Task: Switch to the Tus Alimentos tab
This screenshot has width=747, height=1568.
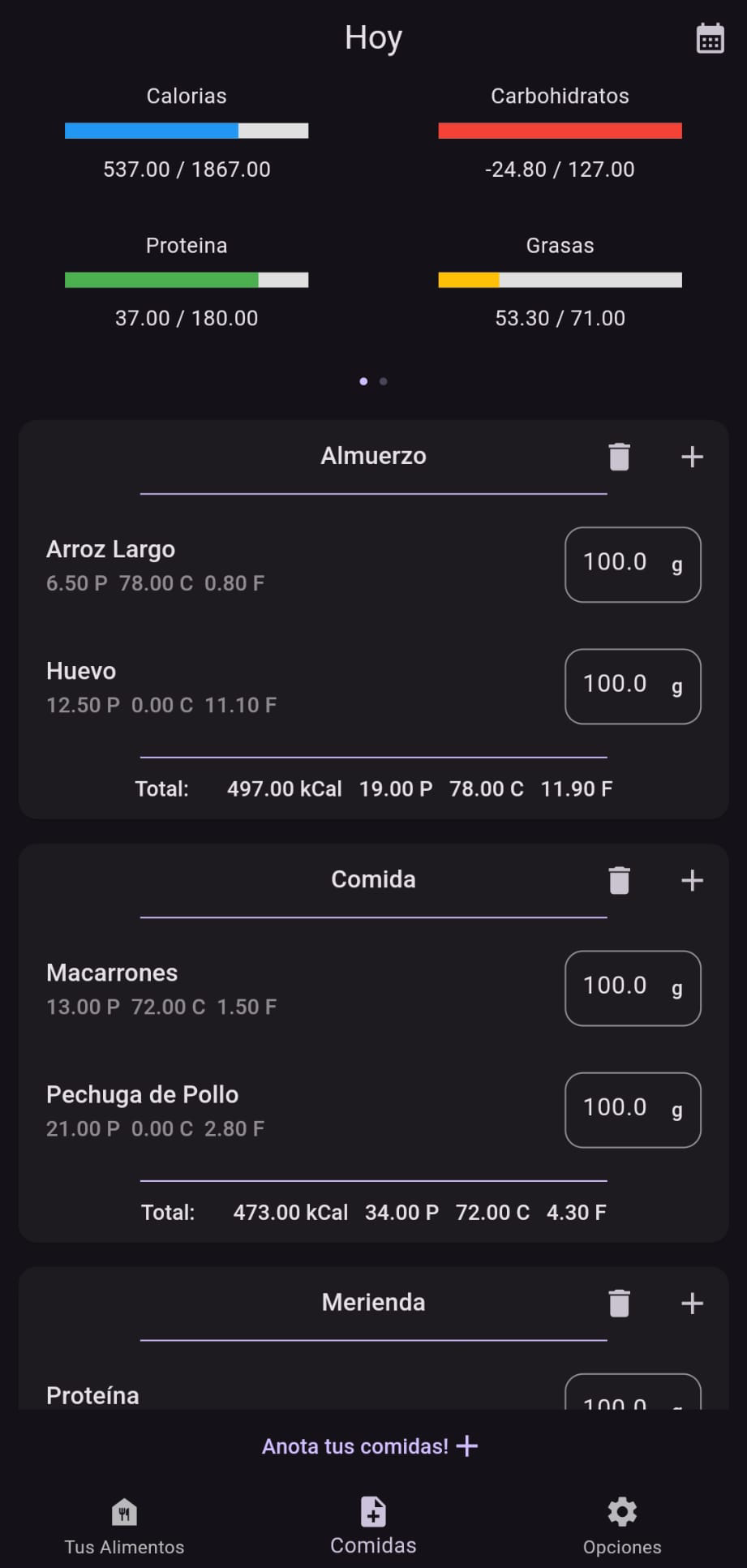Action: pos(124,1527)
